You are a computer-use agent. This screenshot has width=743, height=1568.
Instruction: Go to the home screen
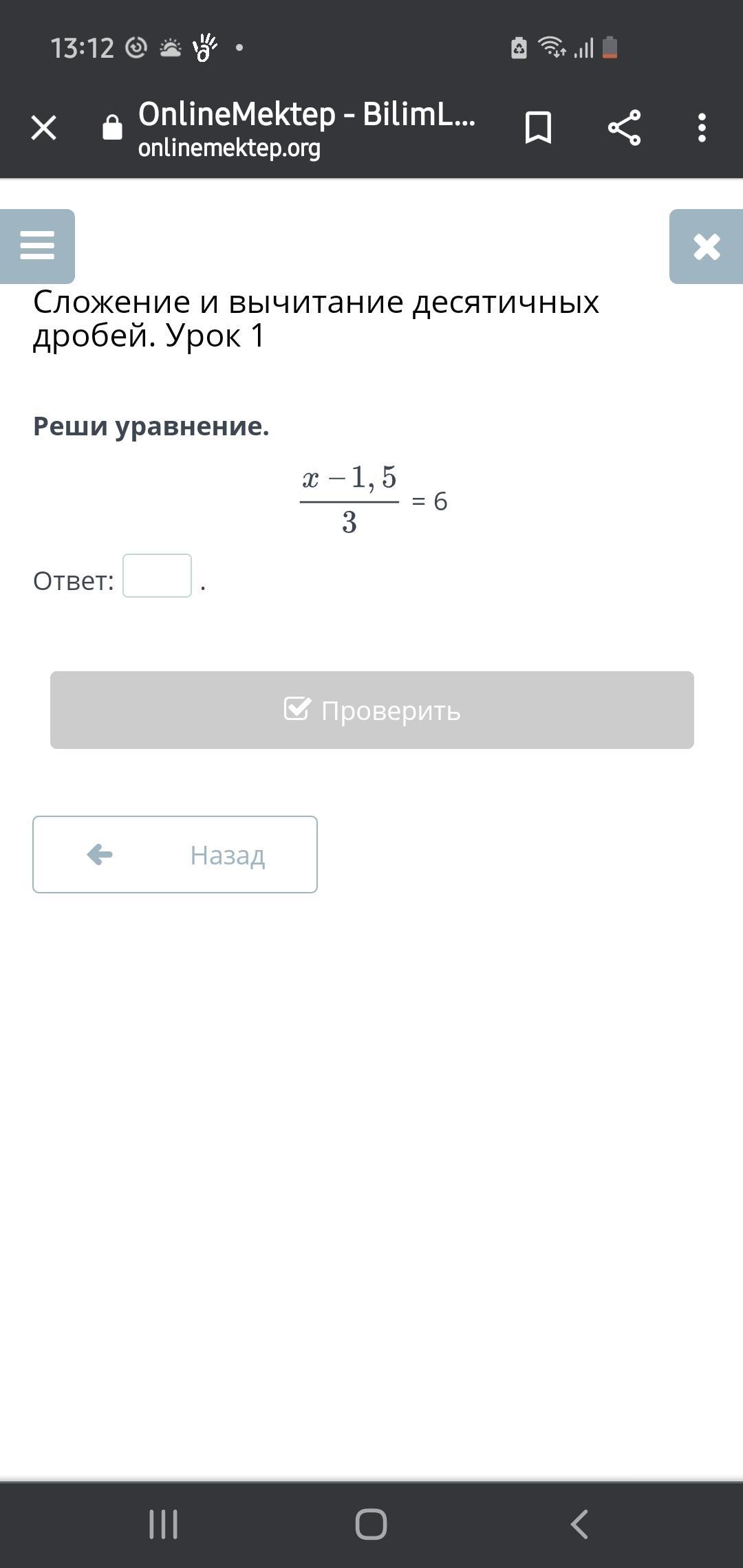[371, 1525]
